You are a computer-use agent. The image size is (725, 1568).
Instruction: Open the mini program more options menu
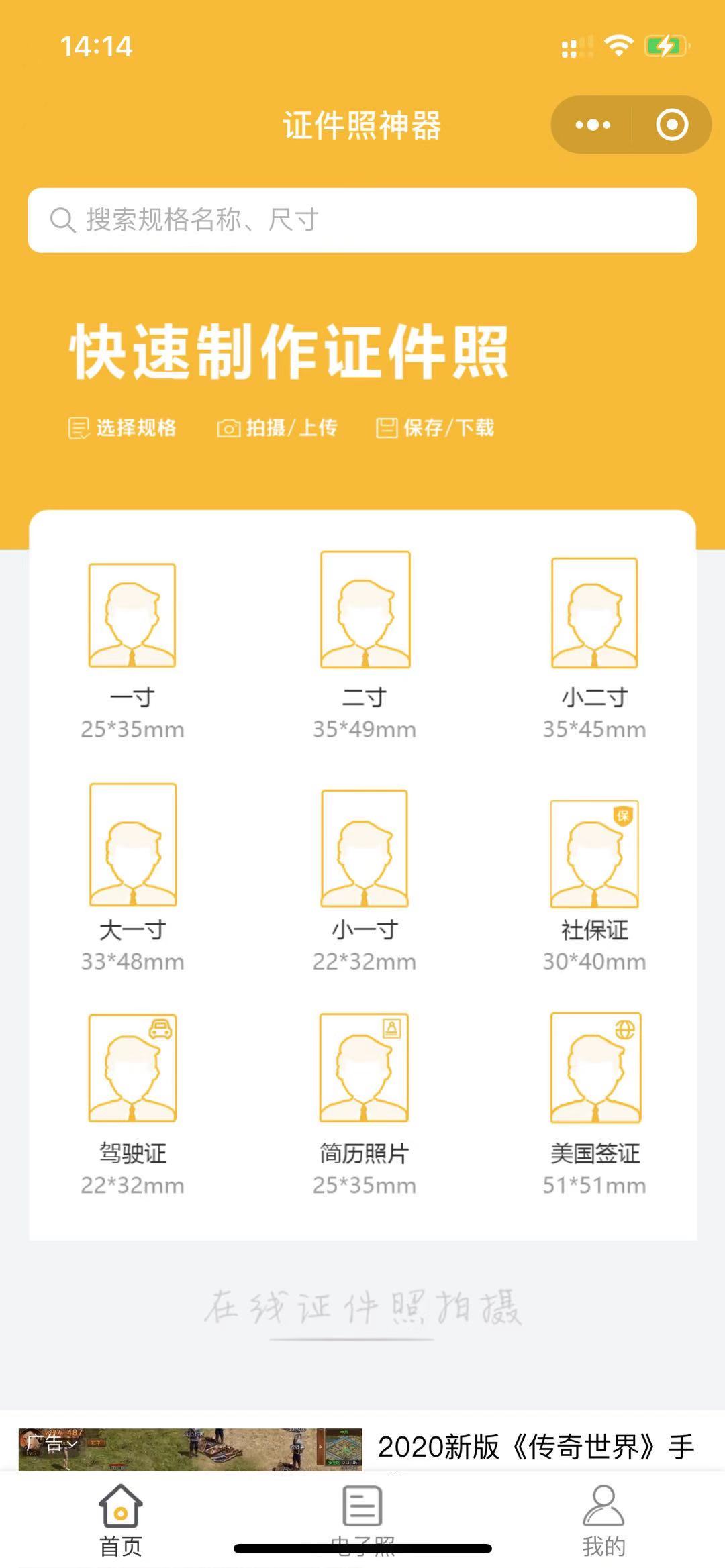(x=593, y=125)
